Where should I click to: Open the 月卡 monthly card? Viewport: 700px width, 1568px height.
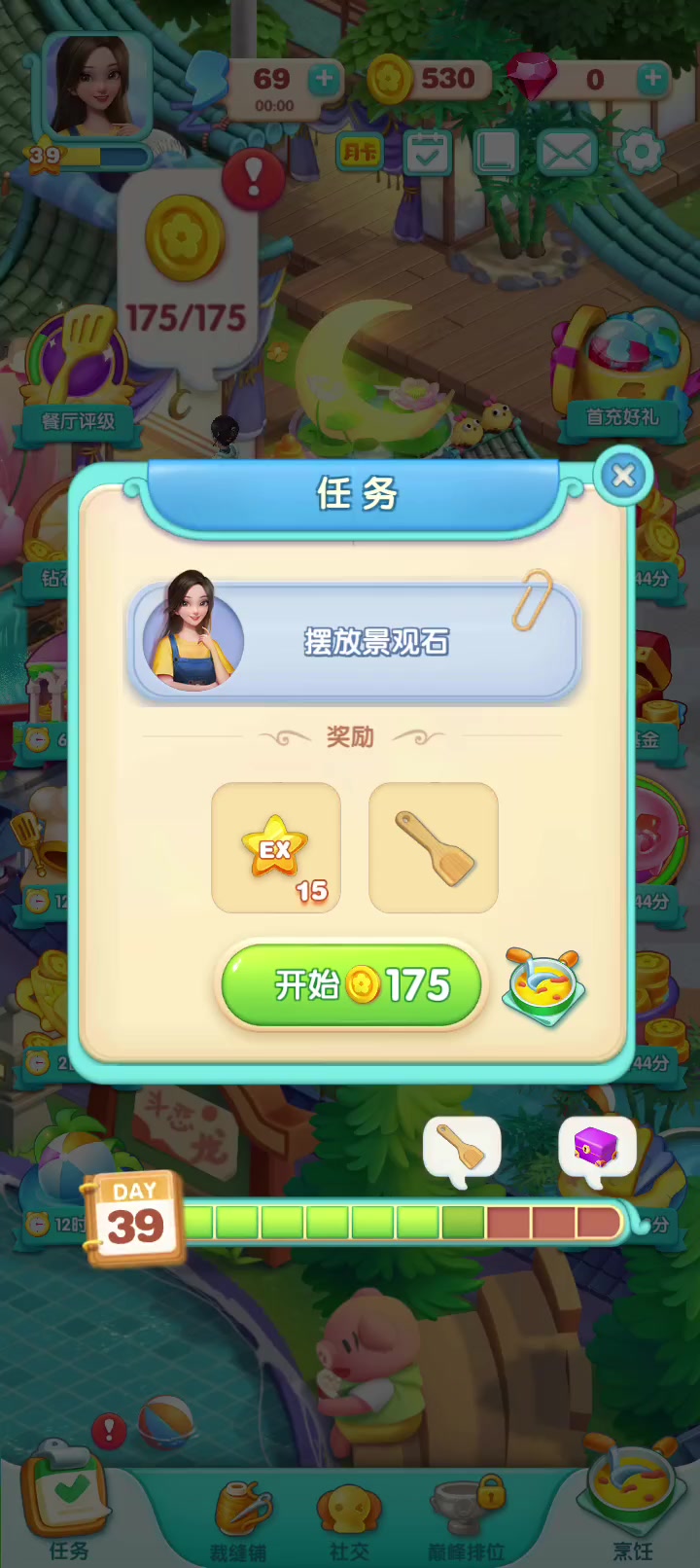coord(360,153)
